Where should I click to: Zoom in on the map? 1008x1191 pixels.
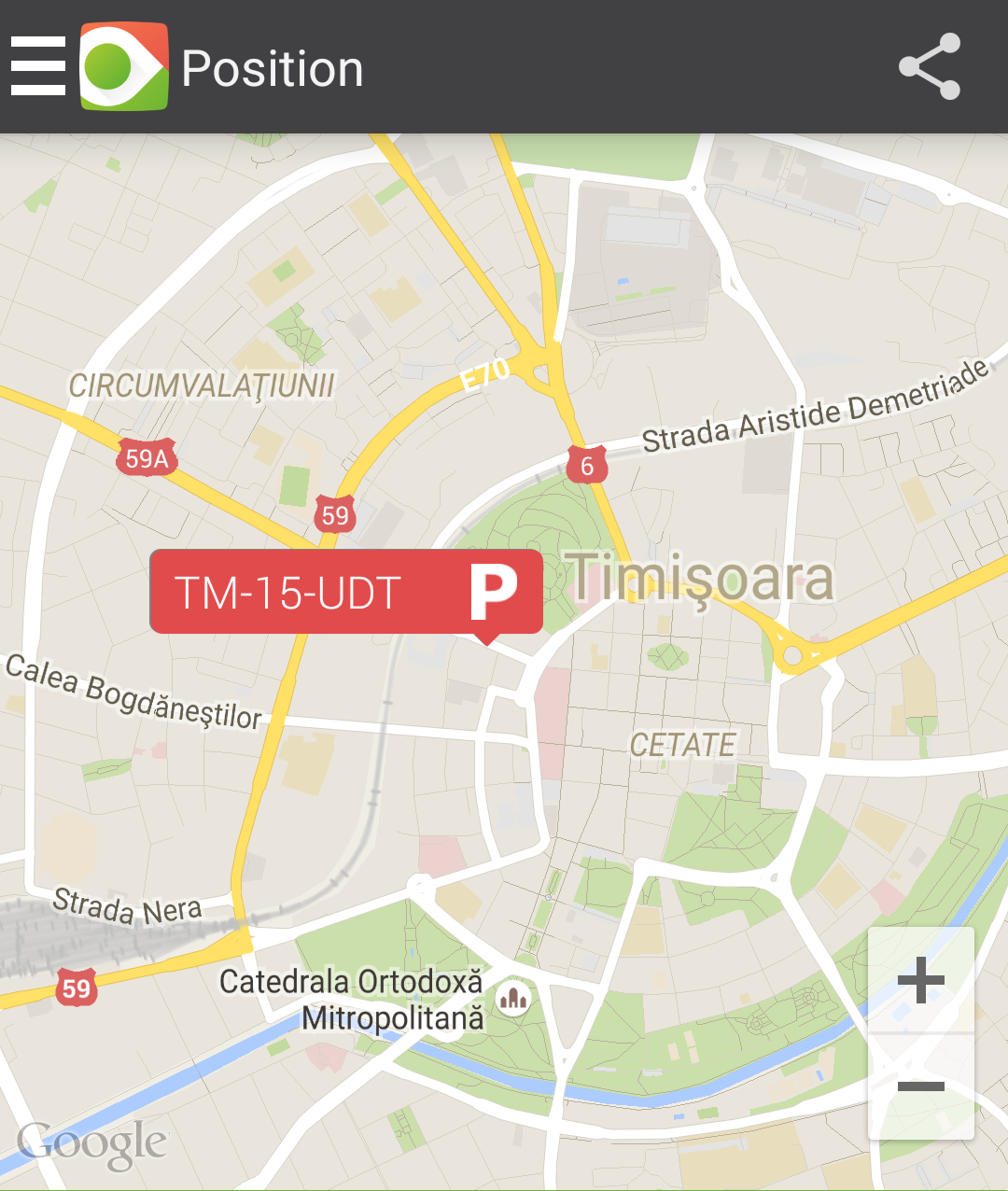click(x=921, y=981)
